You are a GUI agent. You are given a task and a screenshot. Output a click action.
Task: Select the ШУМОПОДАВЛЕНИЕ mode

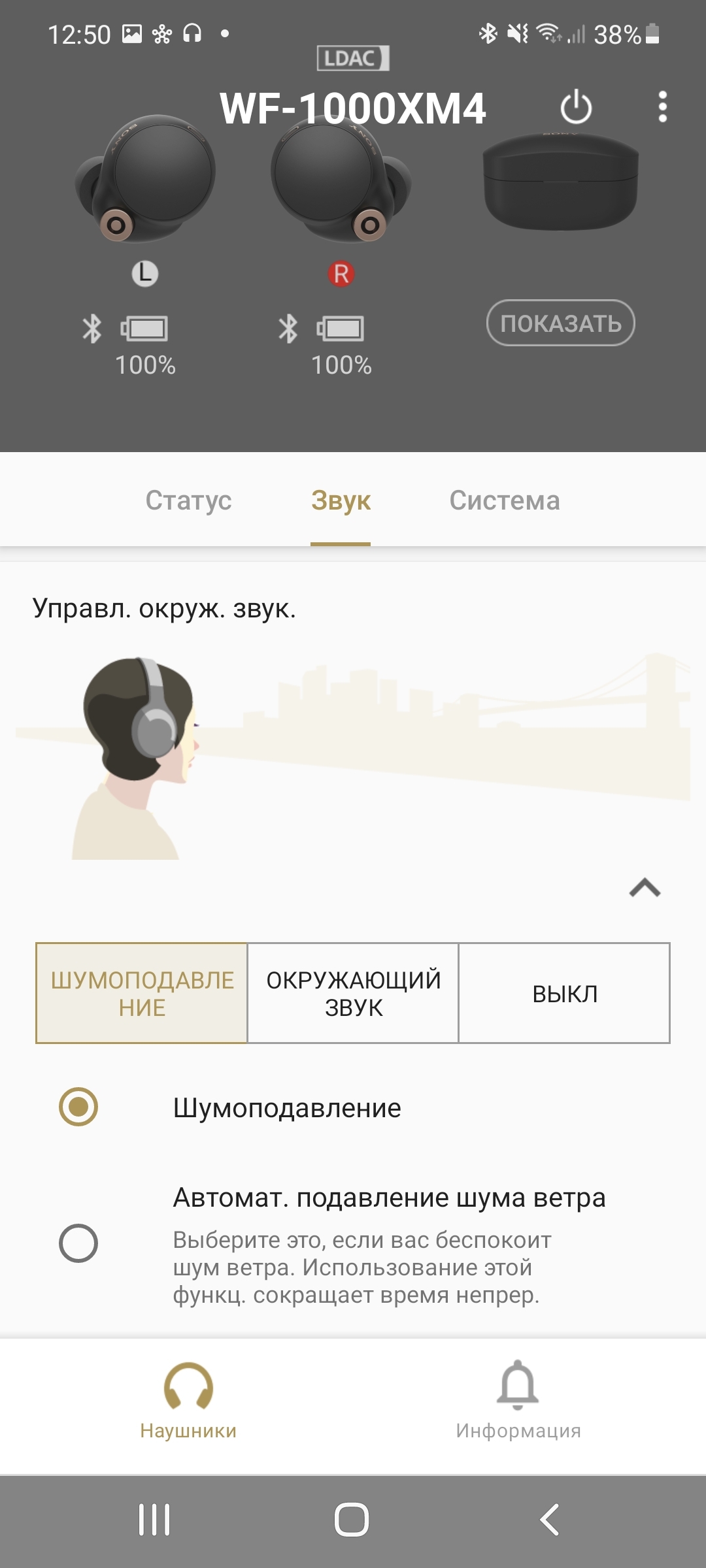click(142, 993)
